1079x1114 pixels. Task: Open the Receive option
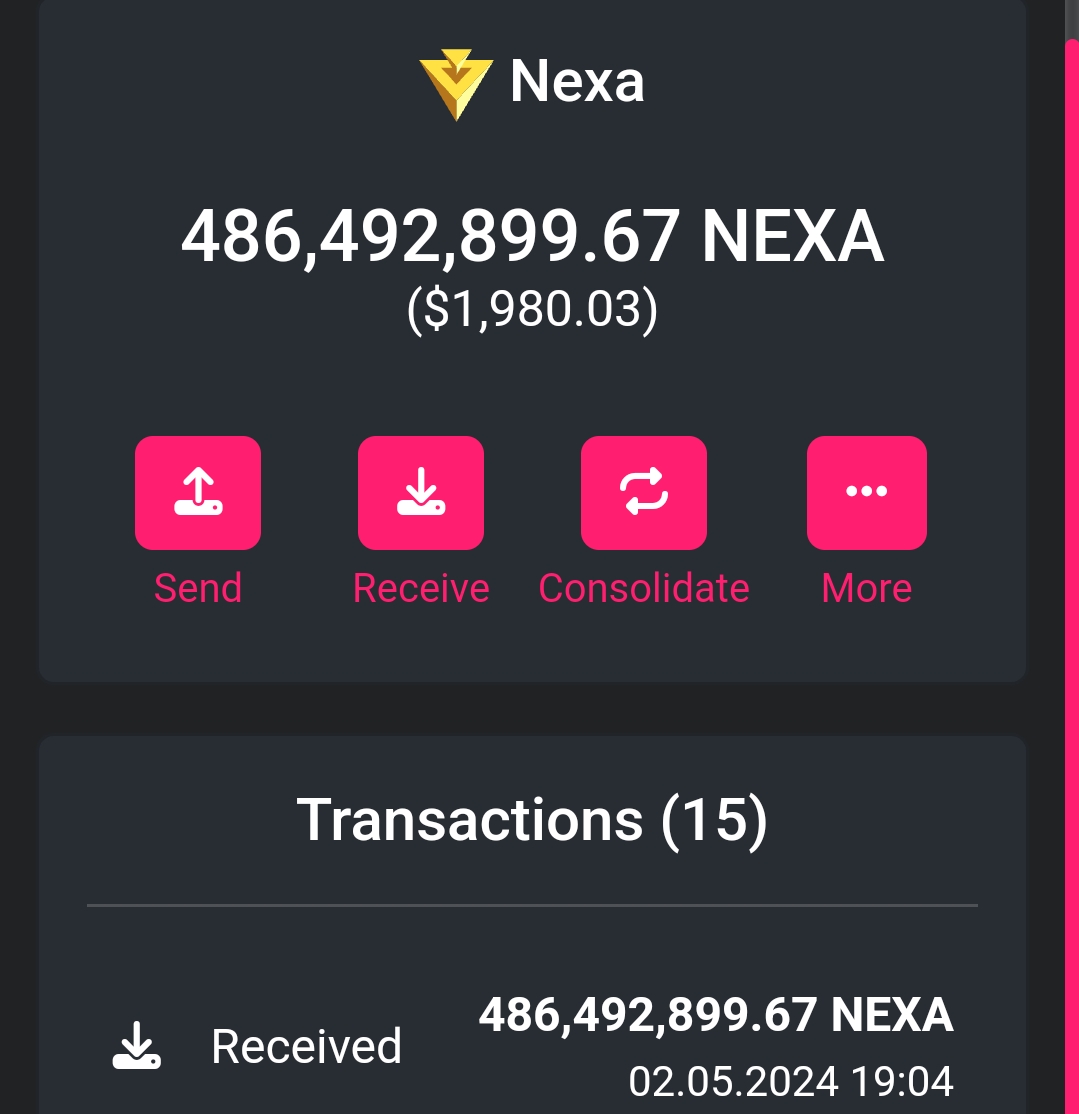tap(421, 493)
